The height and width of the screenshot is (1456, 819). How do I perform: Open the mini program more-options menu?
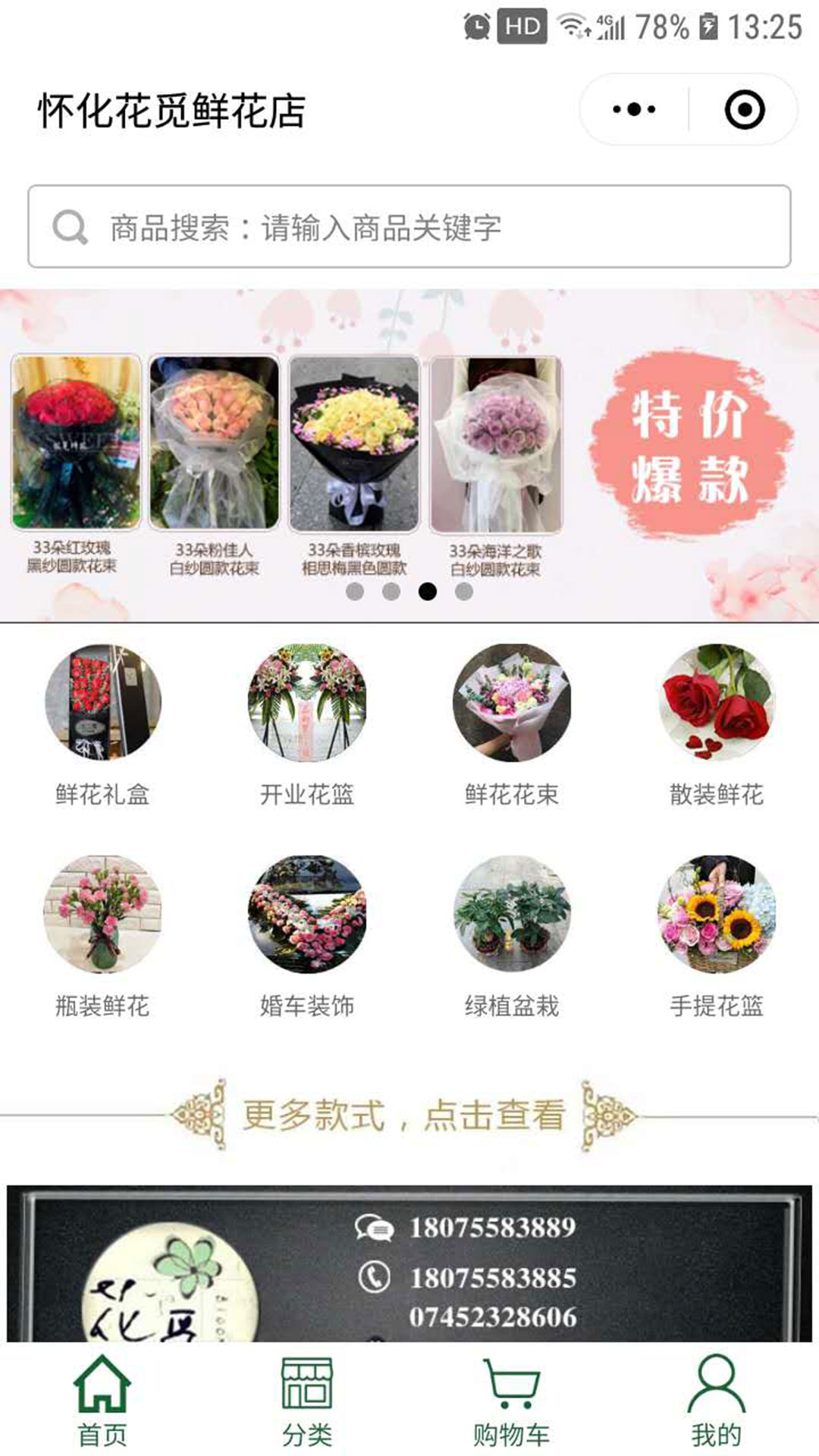[634, 109]
